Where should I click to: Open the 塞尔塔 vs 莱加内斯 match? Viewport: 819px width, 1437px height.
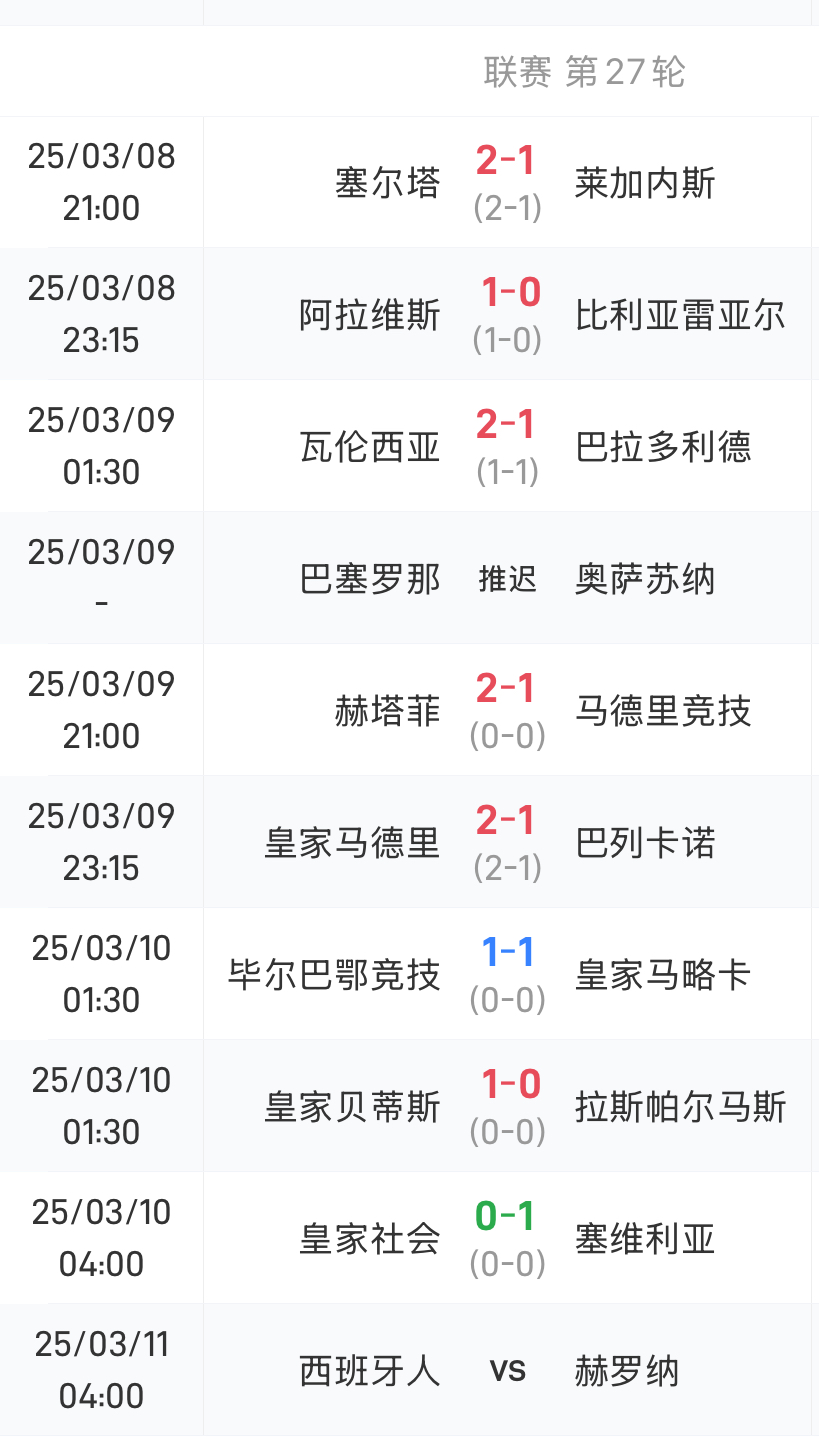click(x=507, y=182)
